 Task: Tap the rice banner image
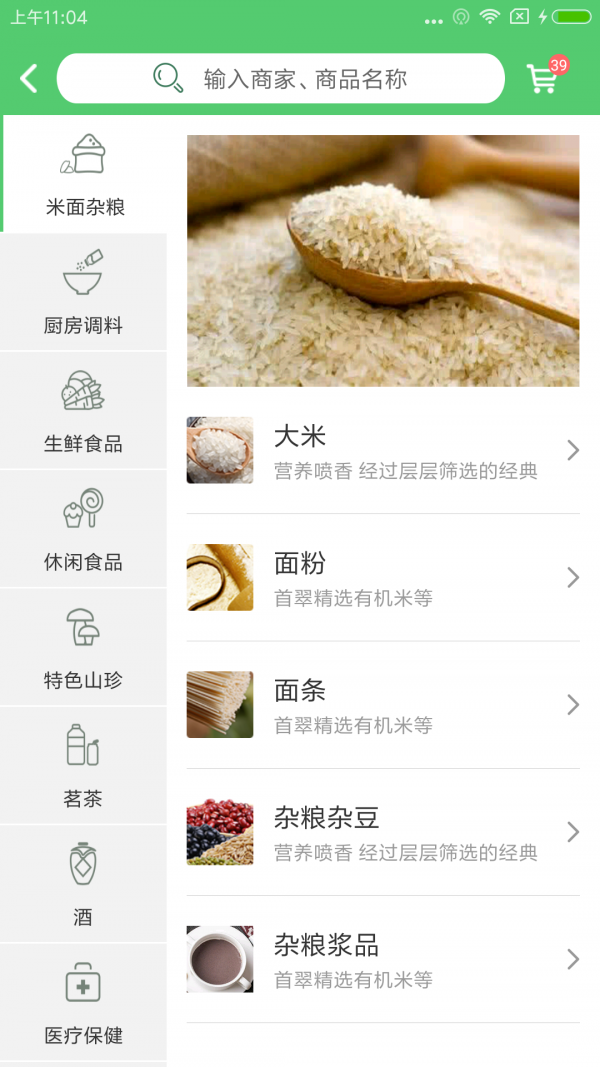point(383,261)
